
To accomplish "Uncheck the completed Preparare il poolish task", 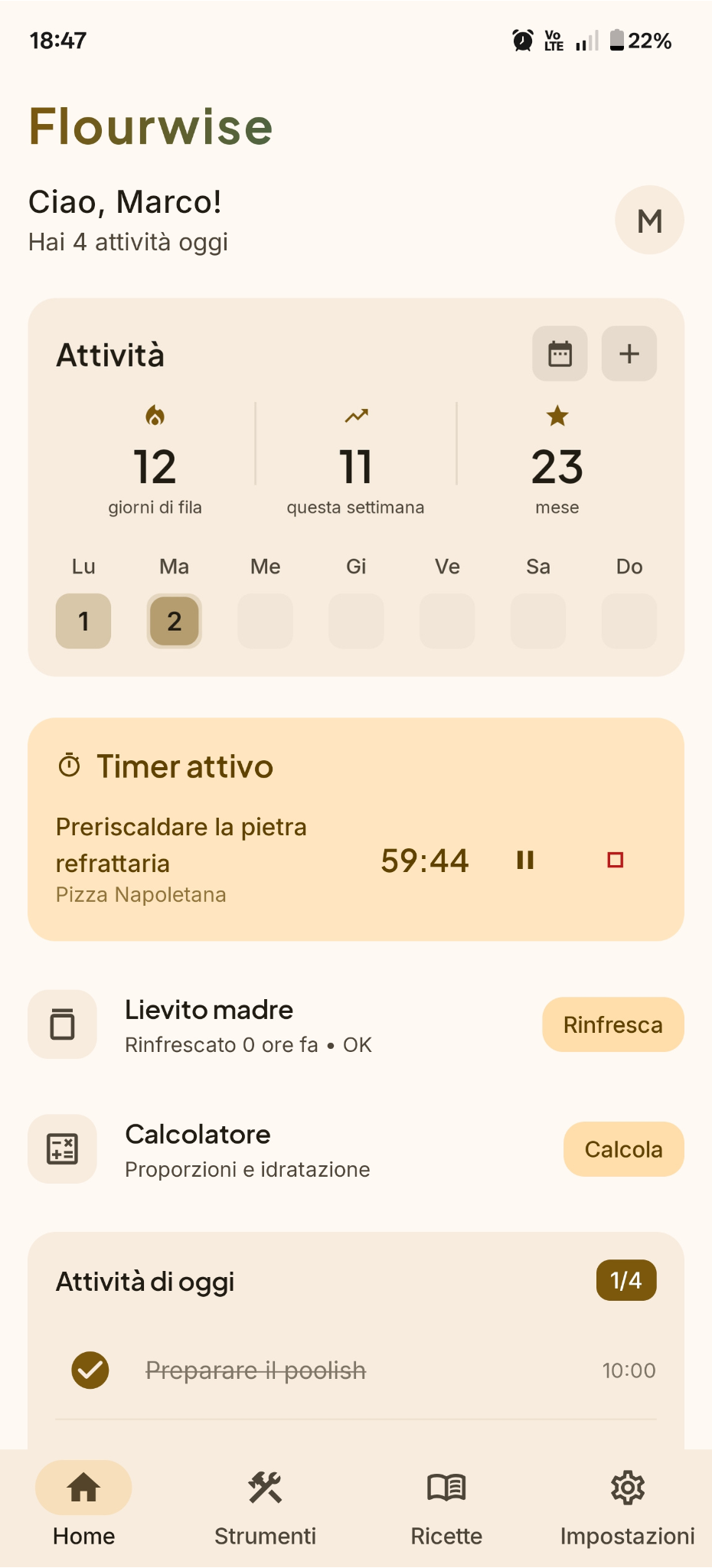I will [91, 1370].
